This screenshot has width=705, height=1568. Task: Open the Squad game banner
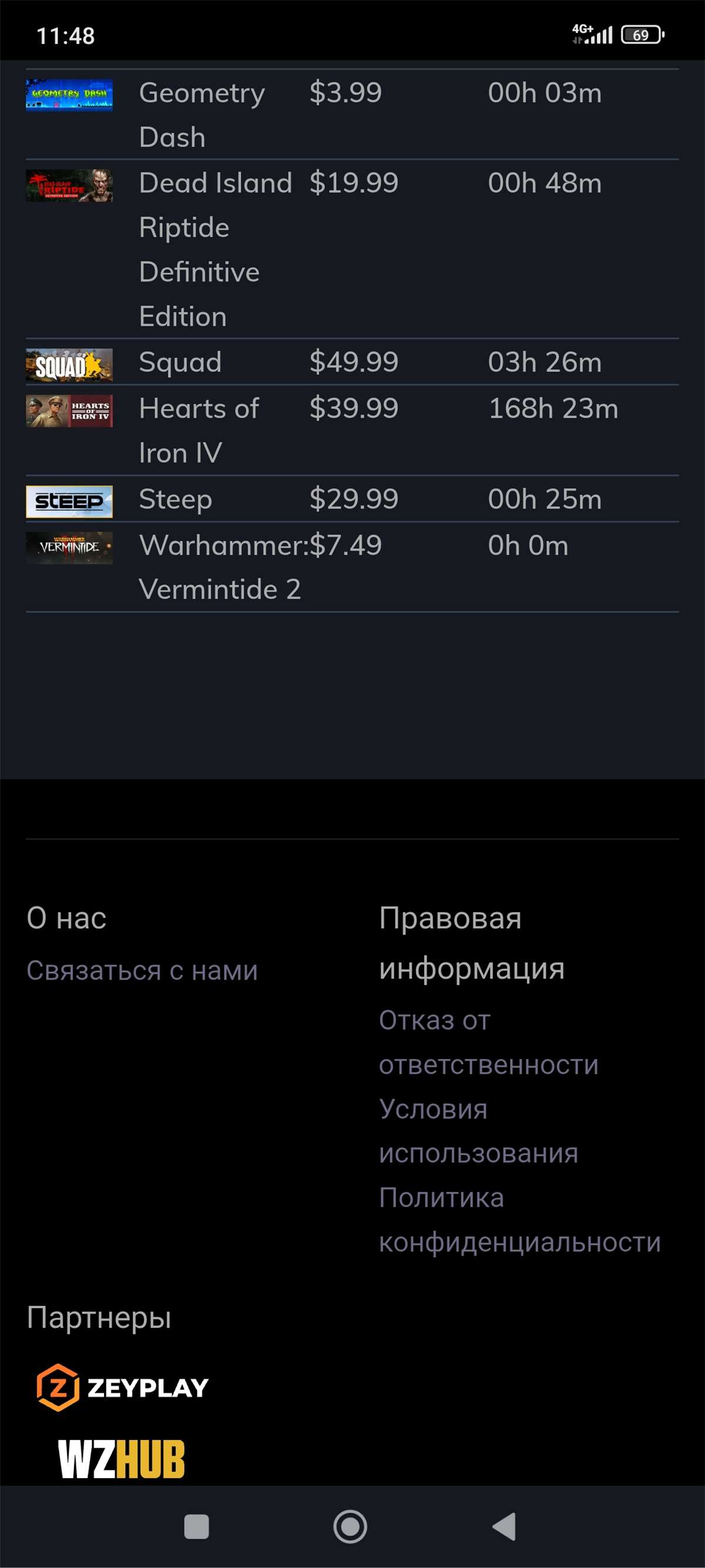click(x=69, y=366)
